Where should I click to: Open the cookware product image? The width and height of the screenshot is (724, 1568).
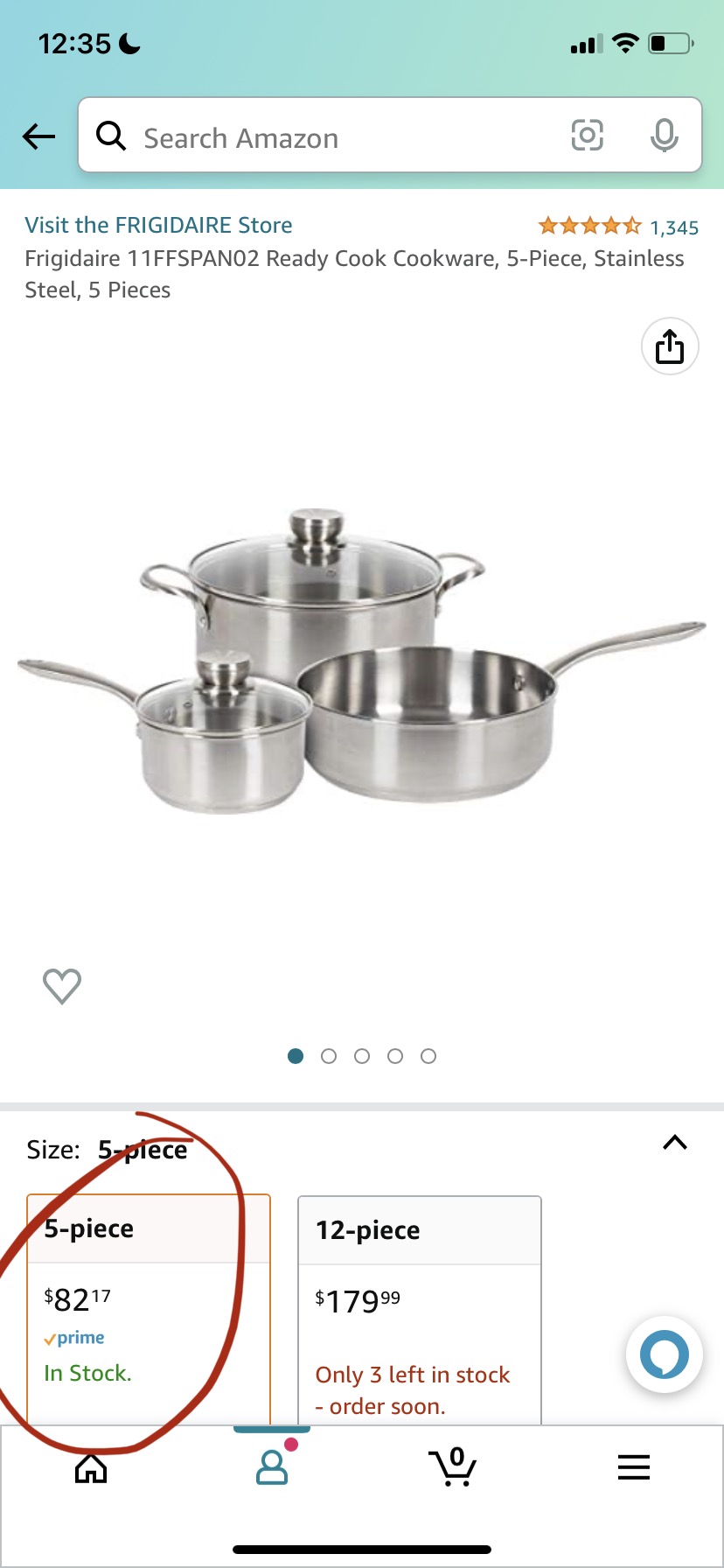(362, 662)
